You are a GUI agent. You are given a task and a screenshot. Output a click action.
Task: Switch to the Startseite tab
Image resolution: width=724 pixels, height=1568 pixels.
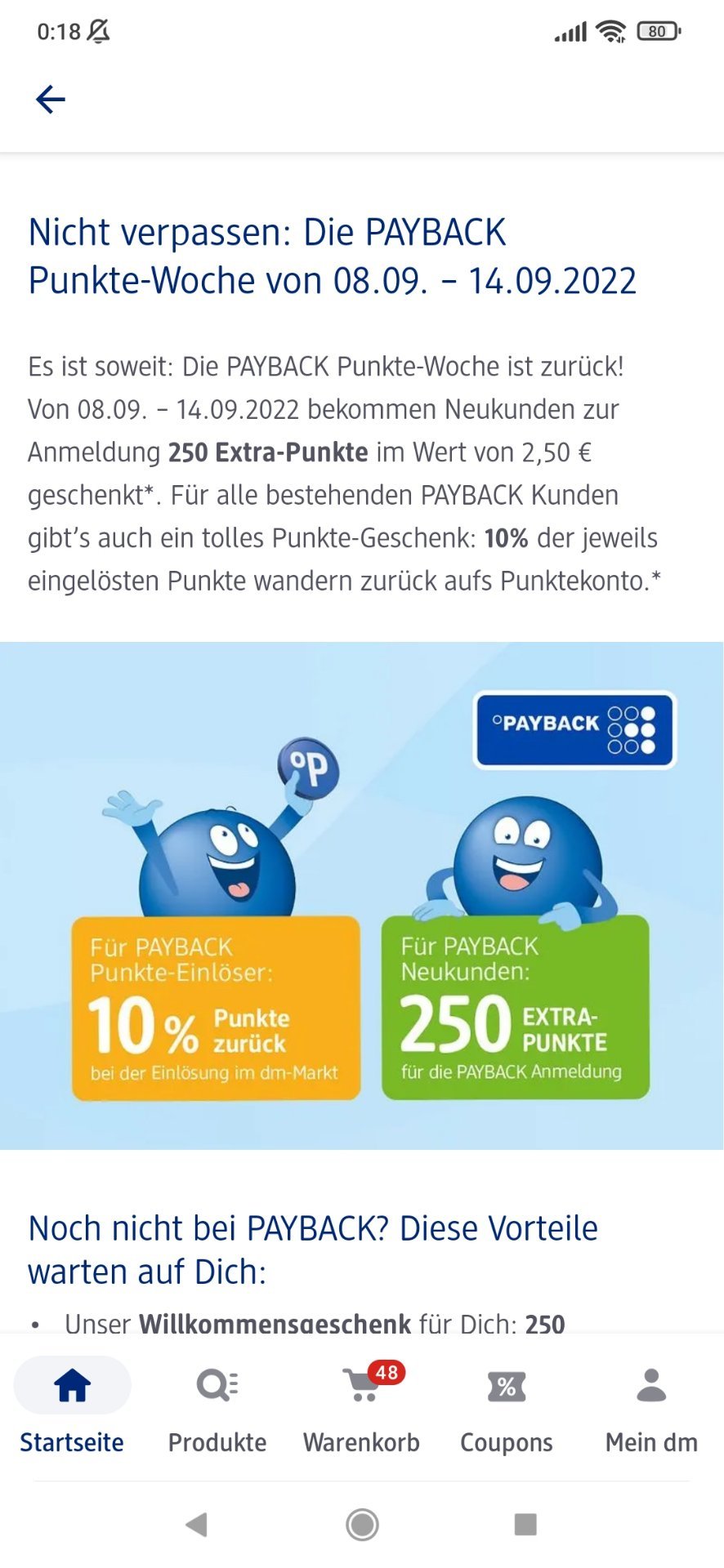[72, 1407]
